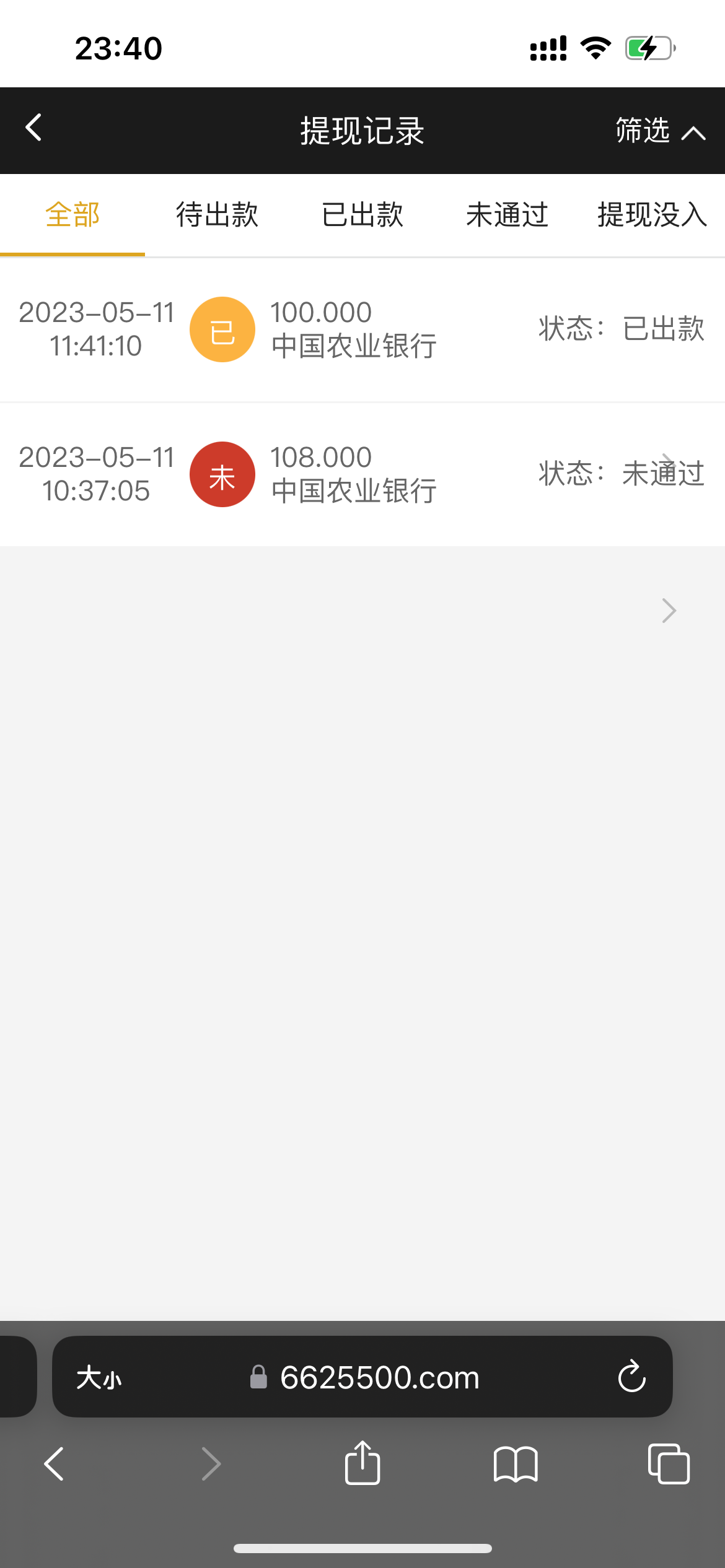Open the browser bookmarks
This screenshot has width=725, height=1568.
pos(516,1464)
